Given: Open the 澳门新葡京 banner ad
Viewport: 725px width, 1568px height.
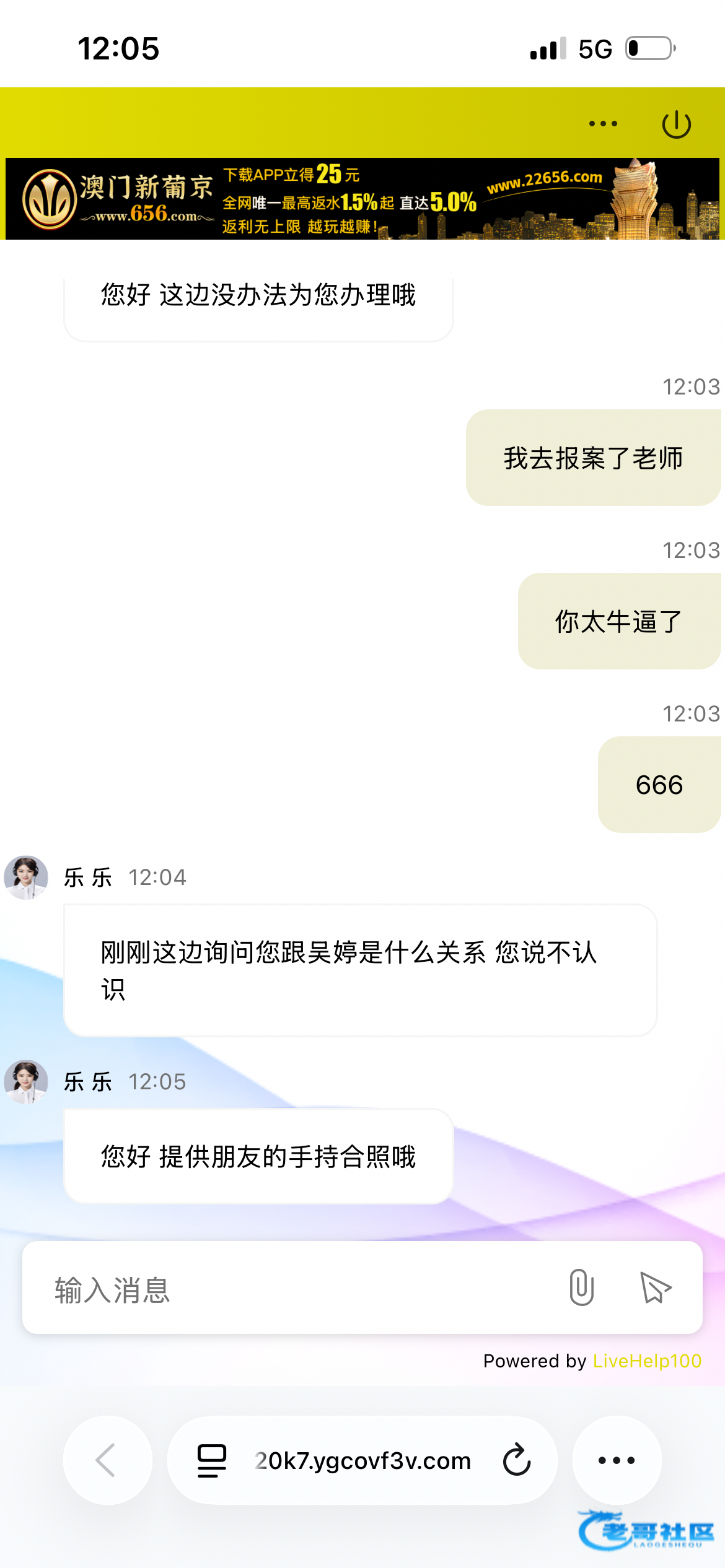Looking at the screenshot, I should 362,199.
